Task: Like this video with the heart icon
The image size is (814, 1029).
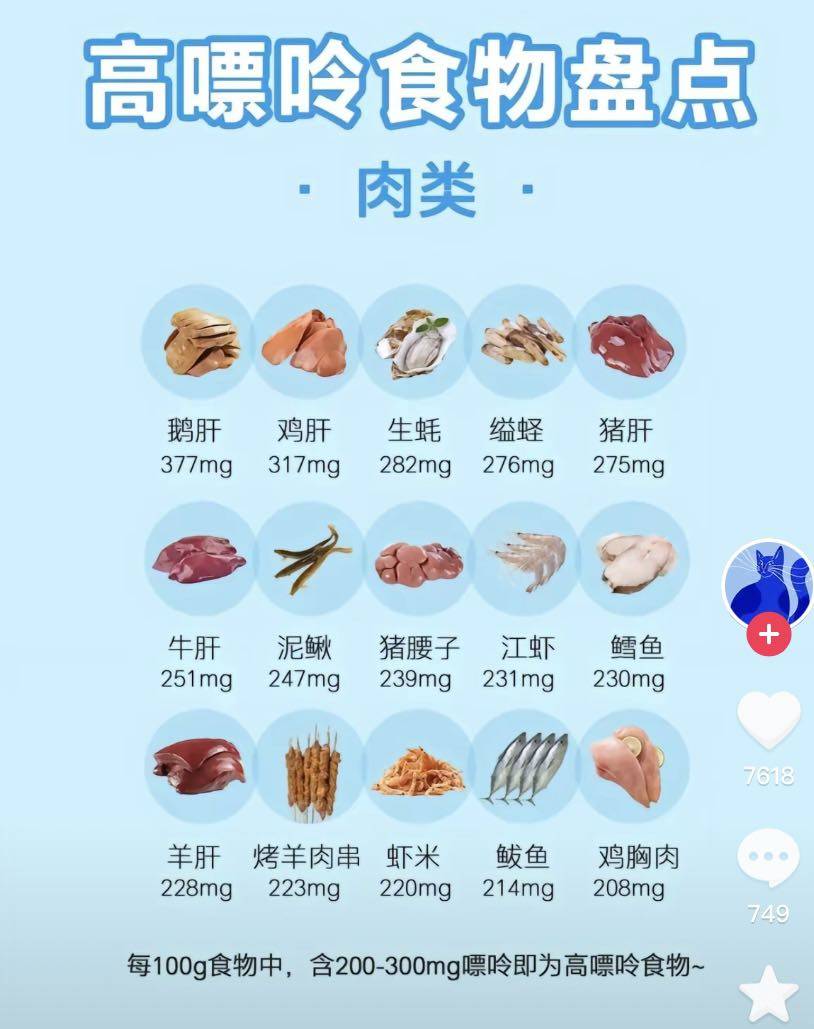Action: click(x=768, y=720)
